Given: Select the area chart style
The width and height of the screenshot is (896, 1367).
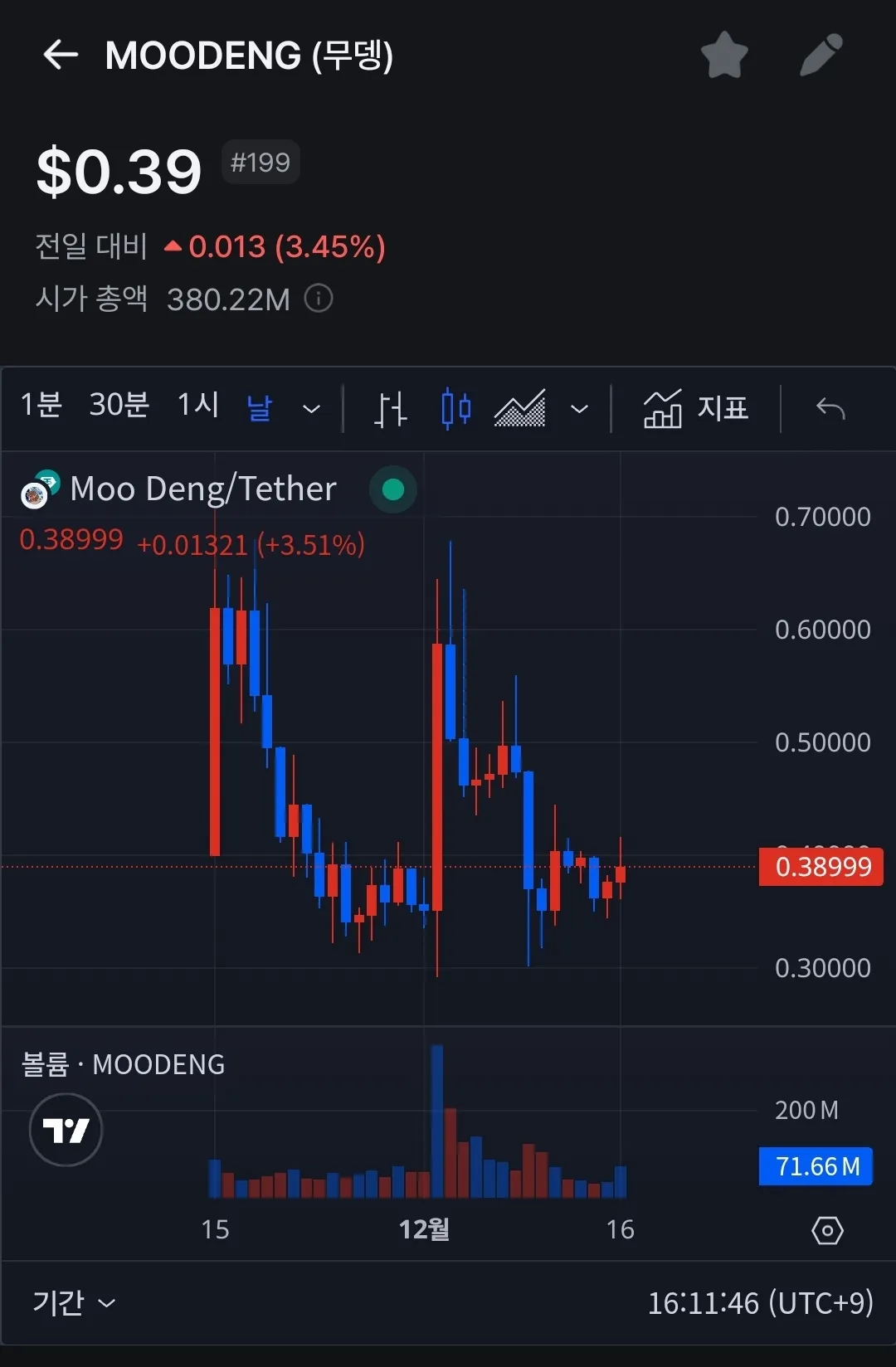Looking at the screenshot, I should (520, 409).
